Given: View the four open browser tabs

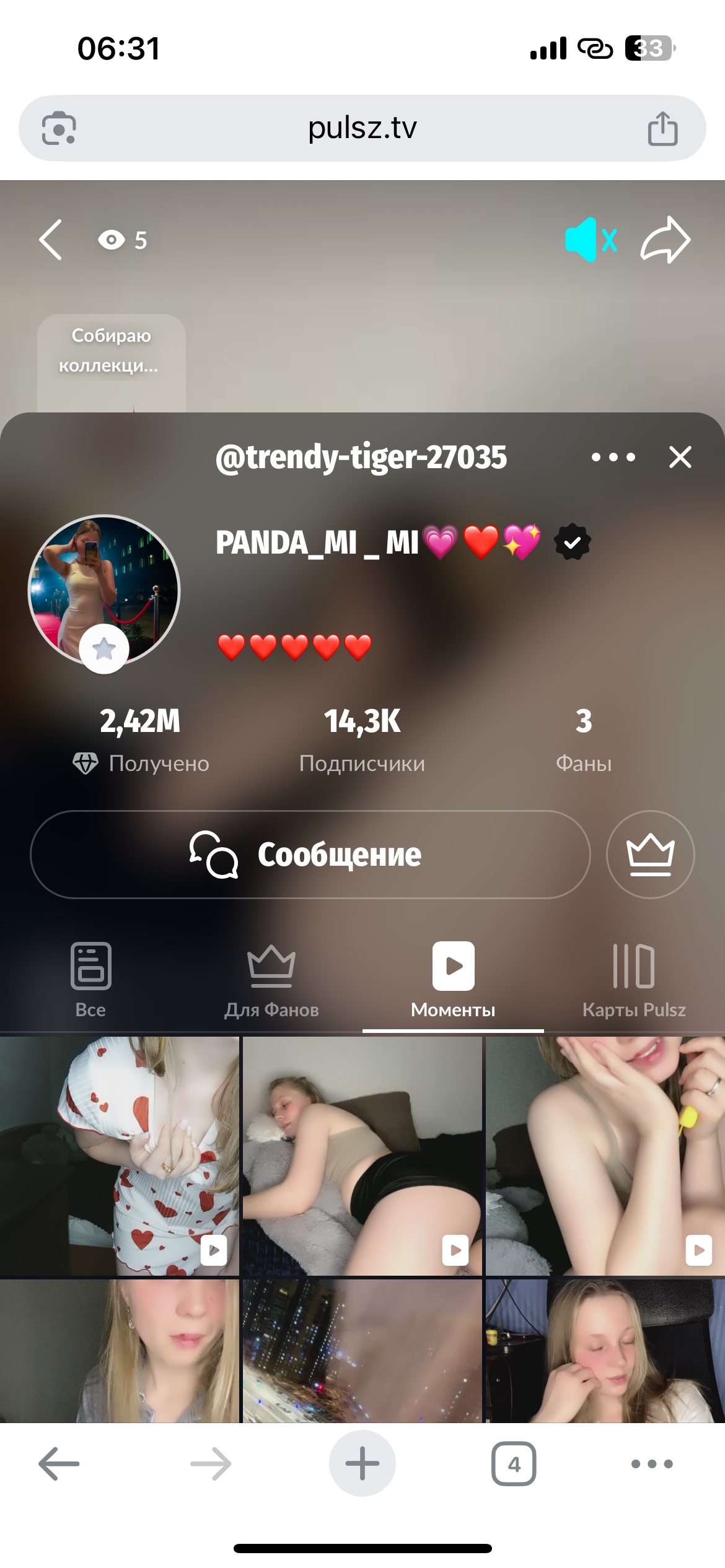Looking at the screenshot, I should coord(514,1463).
